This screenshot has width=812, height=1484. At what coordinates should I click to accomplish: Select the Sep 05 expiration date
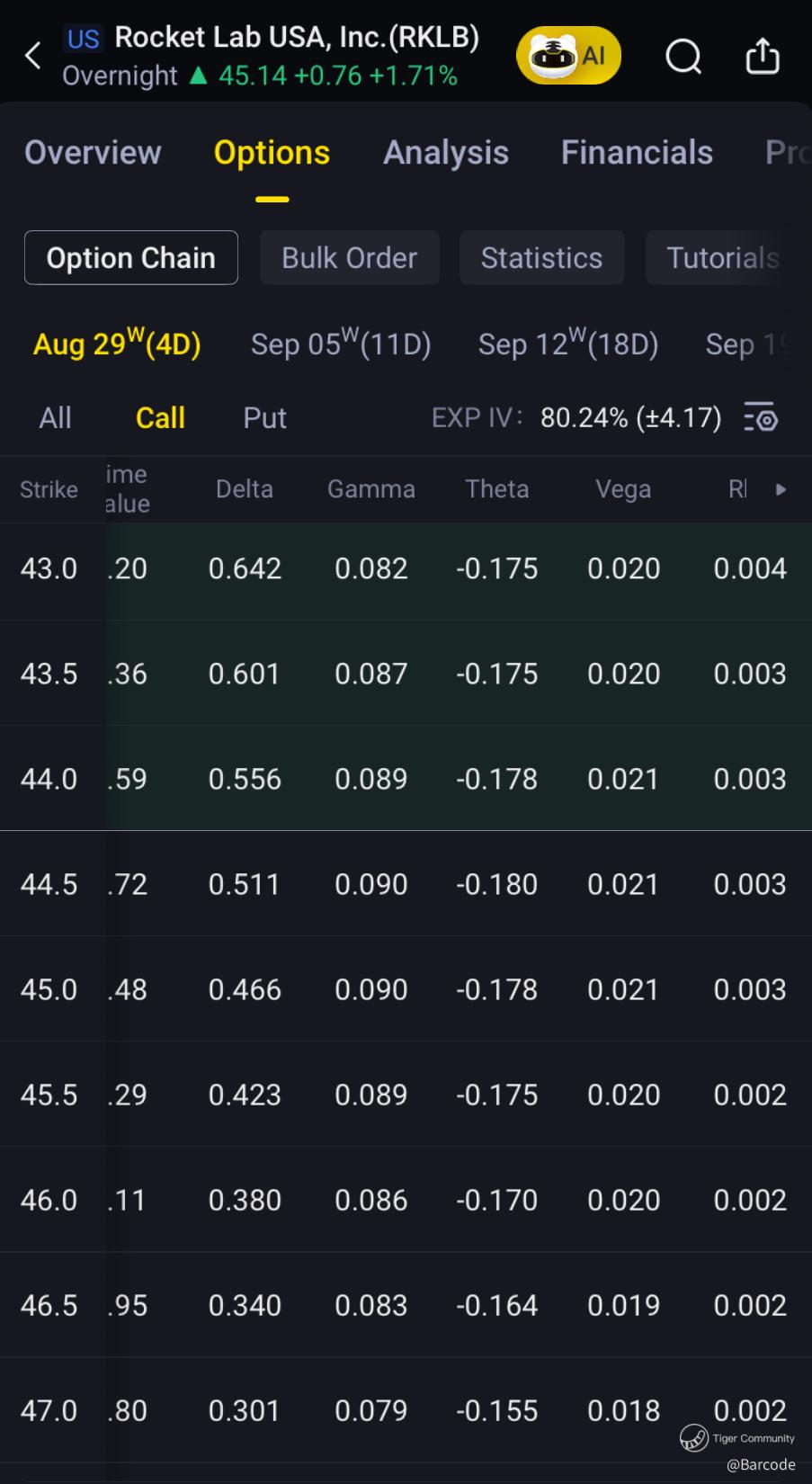[x=341, y=344]
